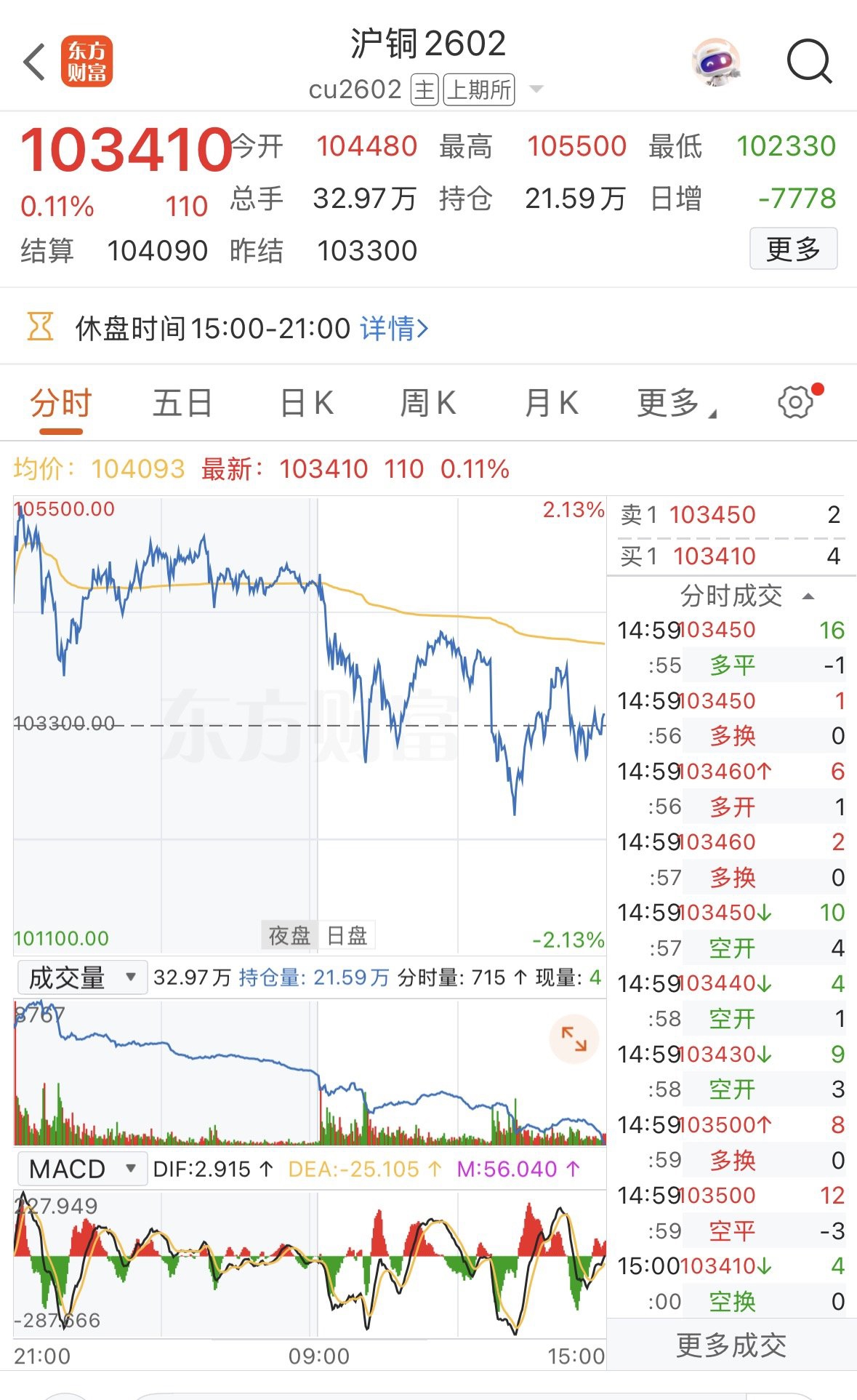857x1400 pixels.
Task: Expand the cu2602 contract dropdown arrow
Action: coord(536,89)
